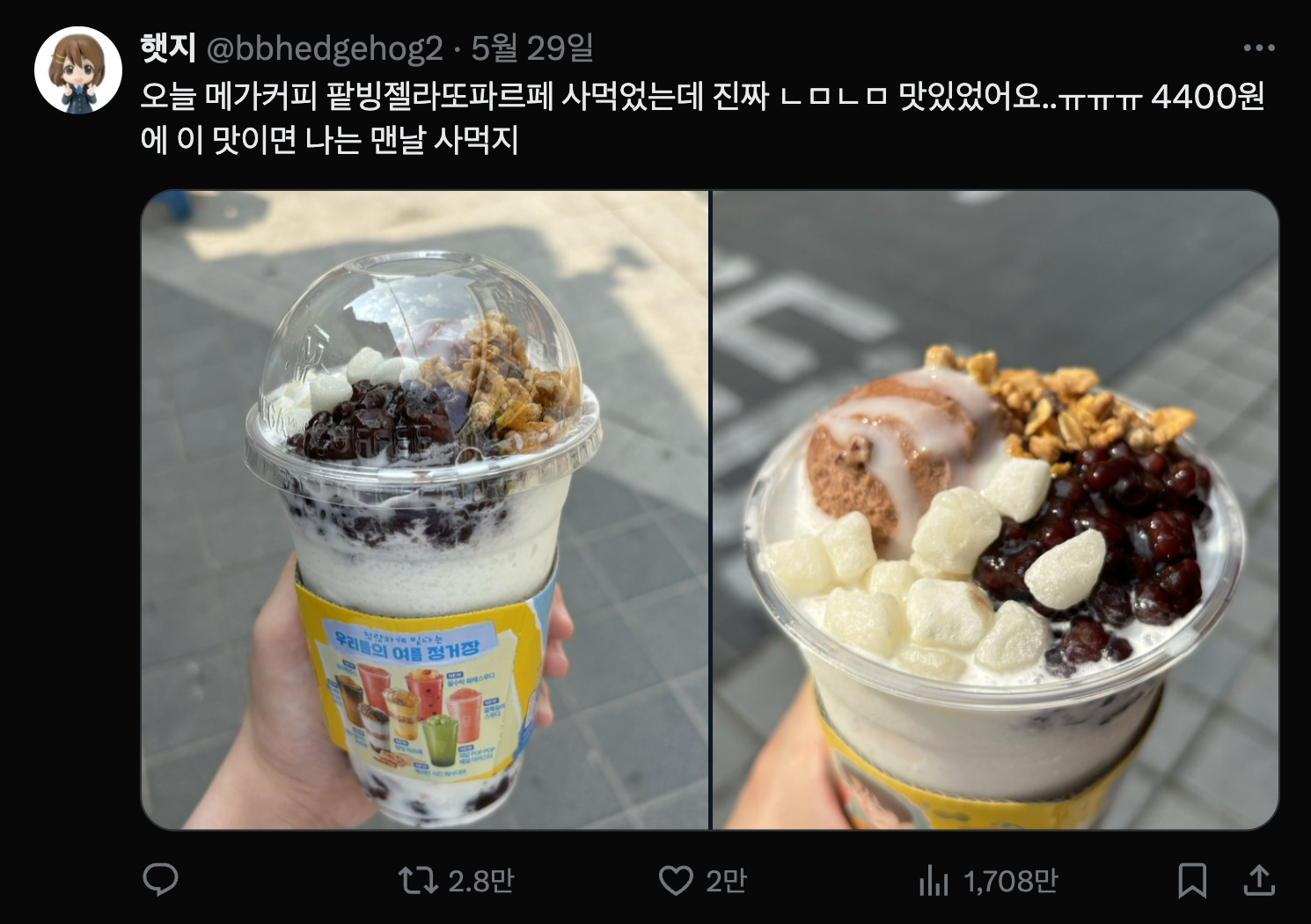The width and height of the screenshot is (1311, 924).
Task: Reply to 햇지's tweet
Action: click(x=160, y=880)
